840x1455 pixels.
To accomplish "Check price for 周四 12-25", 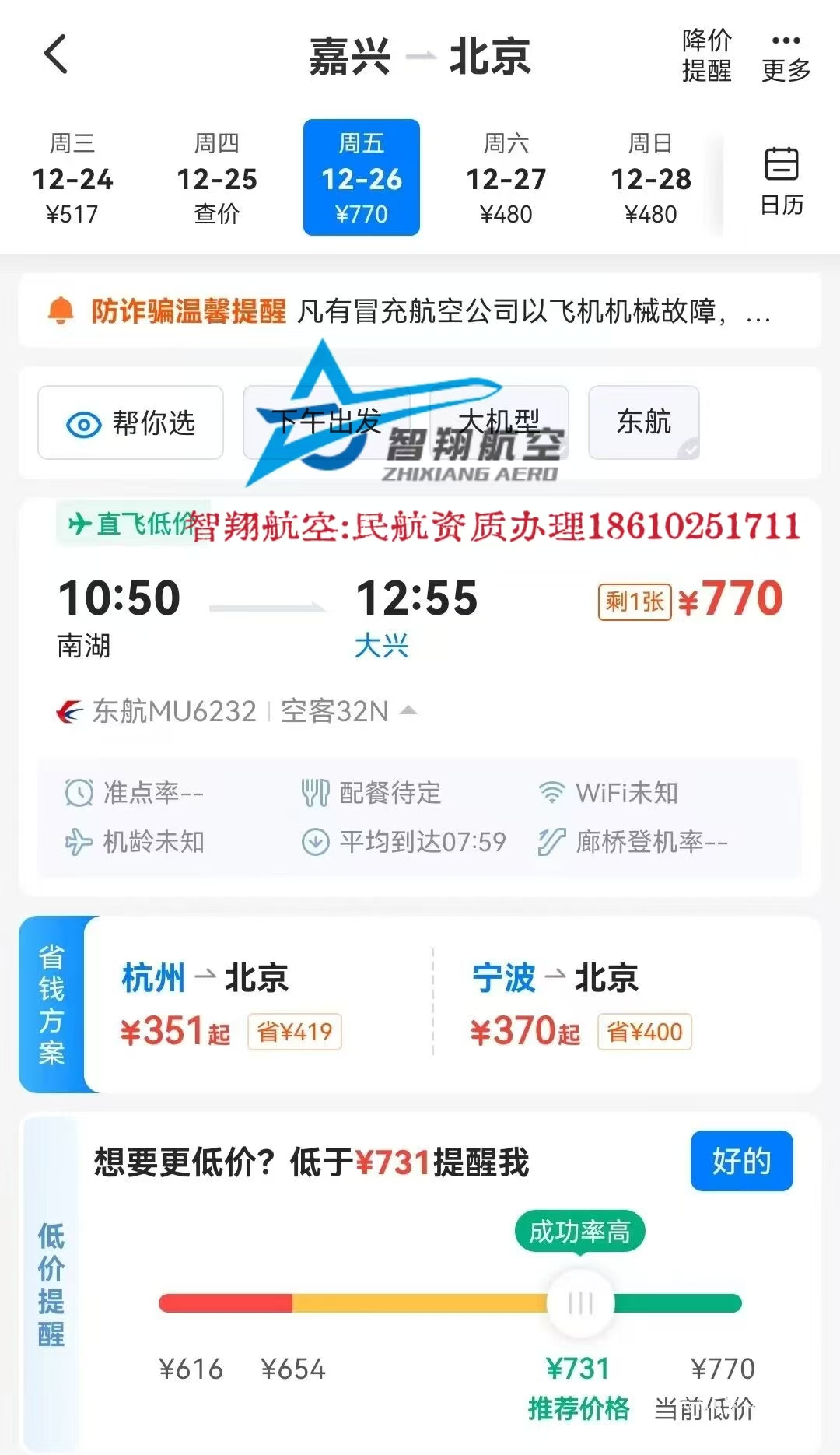I will (217, 178).
